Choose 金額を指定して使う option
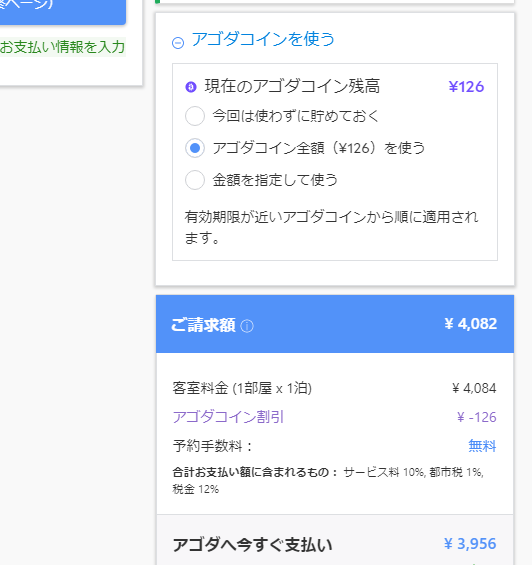 195,180
